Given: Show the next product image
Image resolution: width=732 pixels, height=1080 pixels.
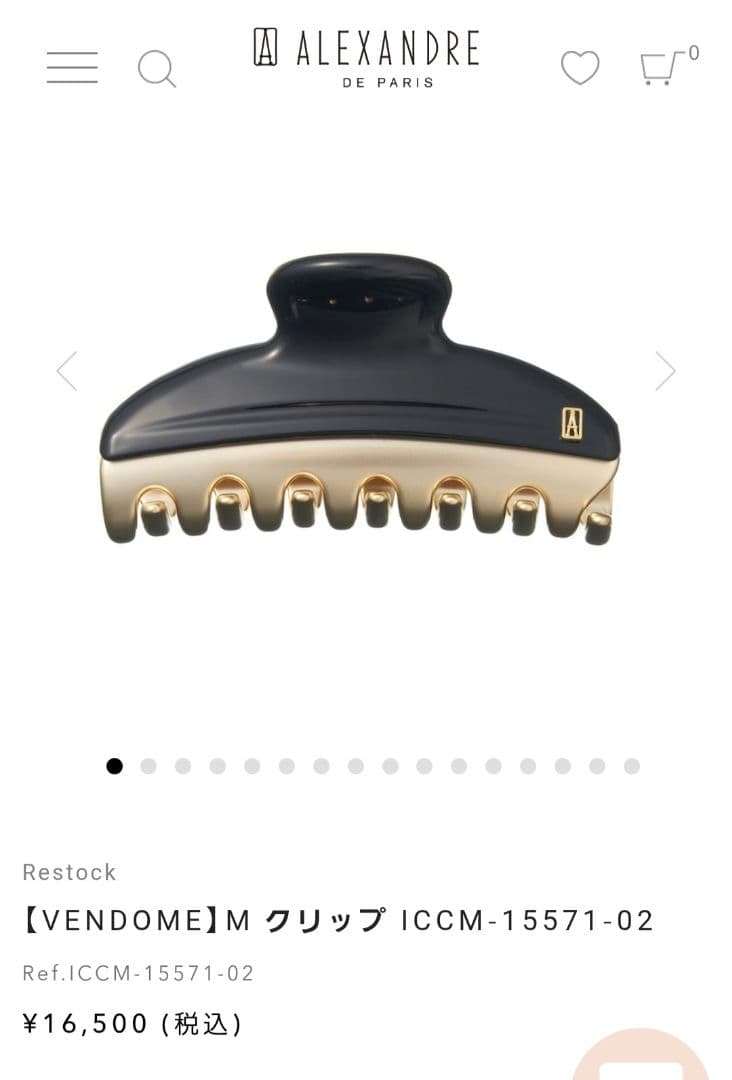Looking at the screenshot, I should (665, 371).
